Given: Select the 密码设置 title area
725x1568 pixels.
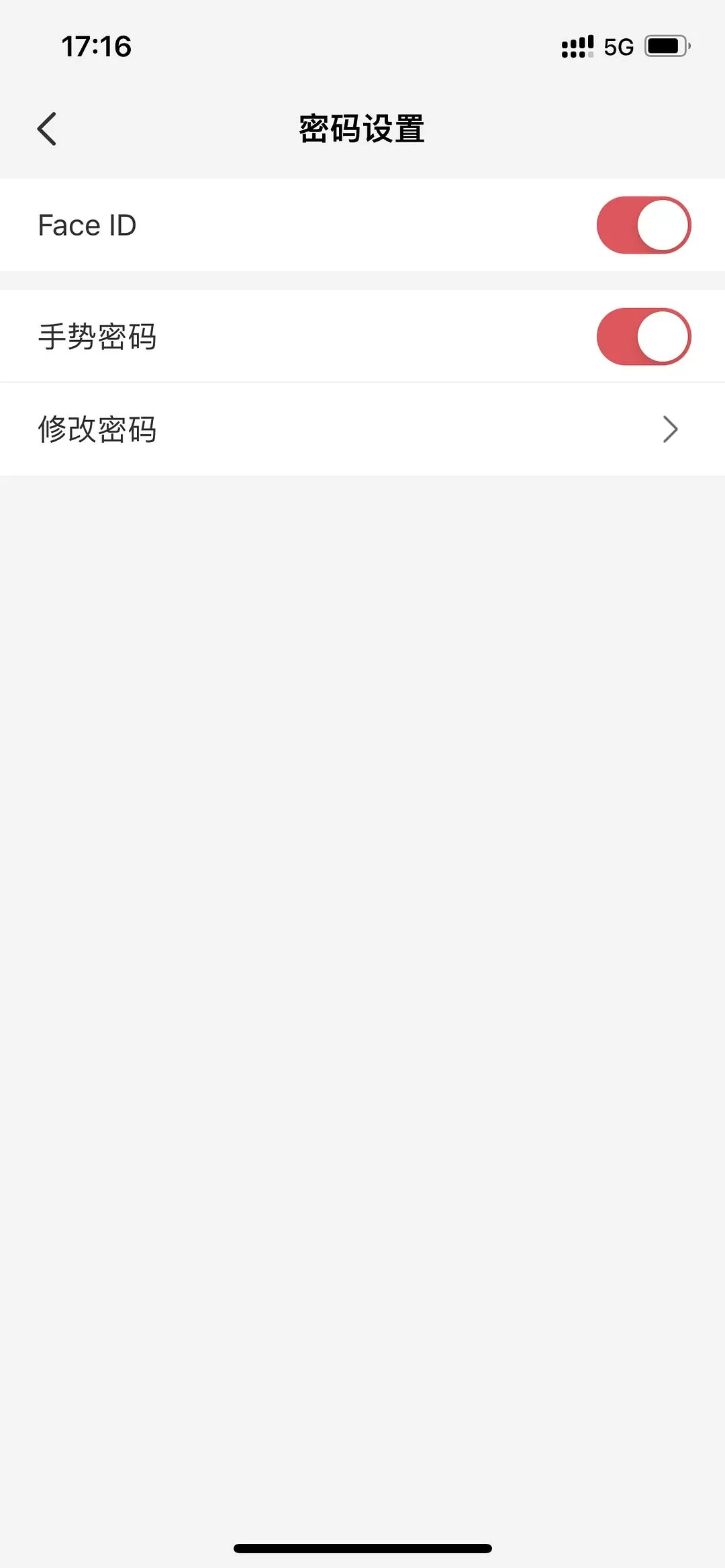Looking at the screenshot, I should tap(362, 128).
